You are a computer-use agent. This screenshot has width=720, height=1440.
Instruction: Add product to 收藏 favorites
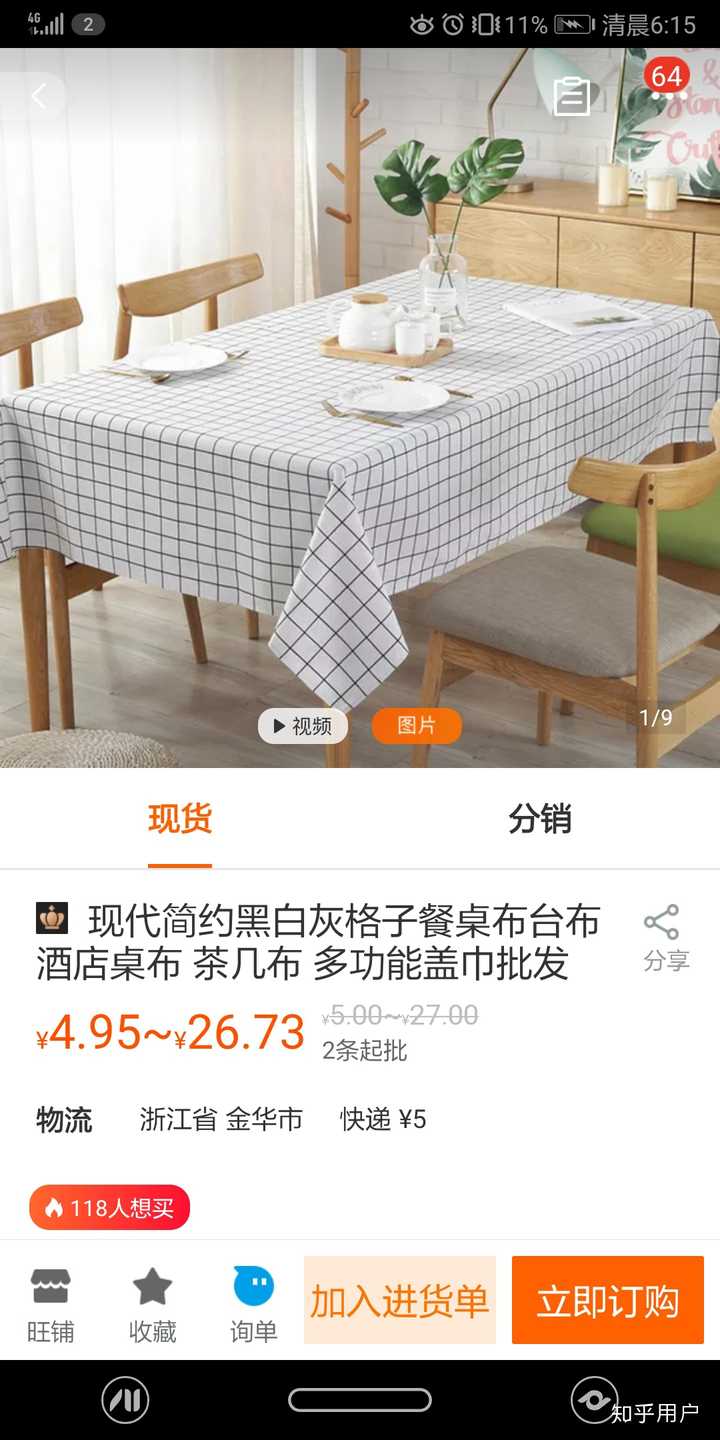[152, 1303]
